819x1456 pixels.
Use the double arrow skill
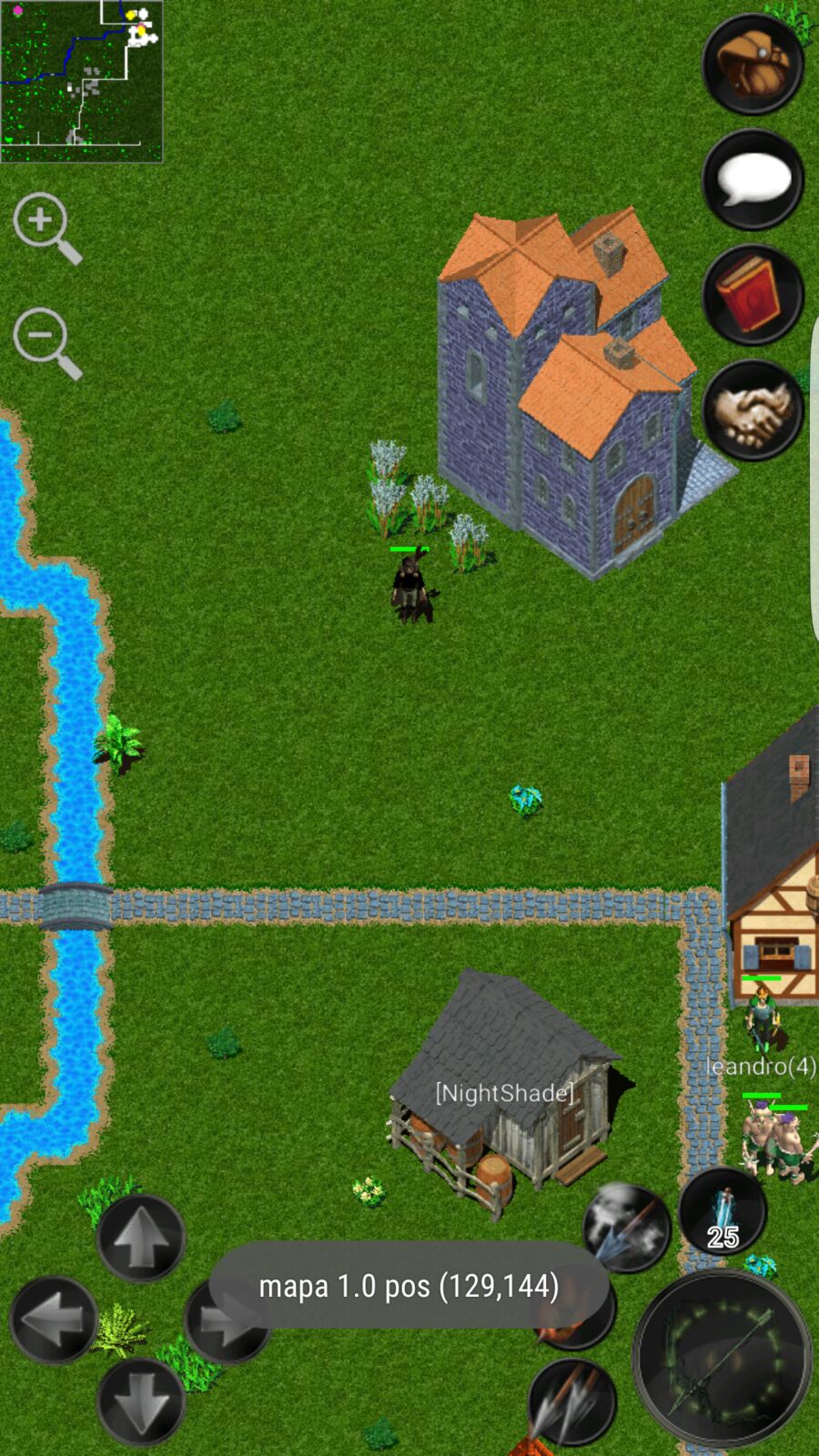pos(571,1402)
